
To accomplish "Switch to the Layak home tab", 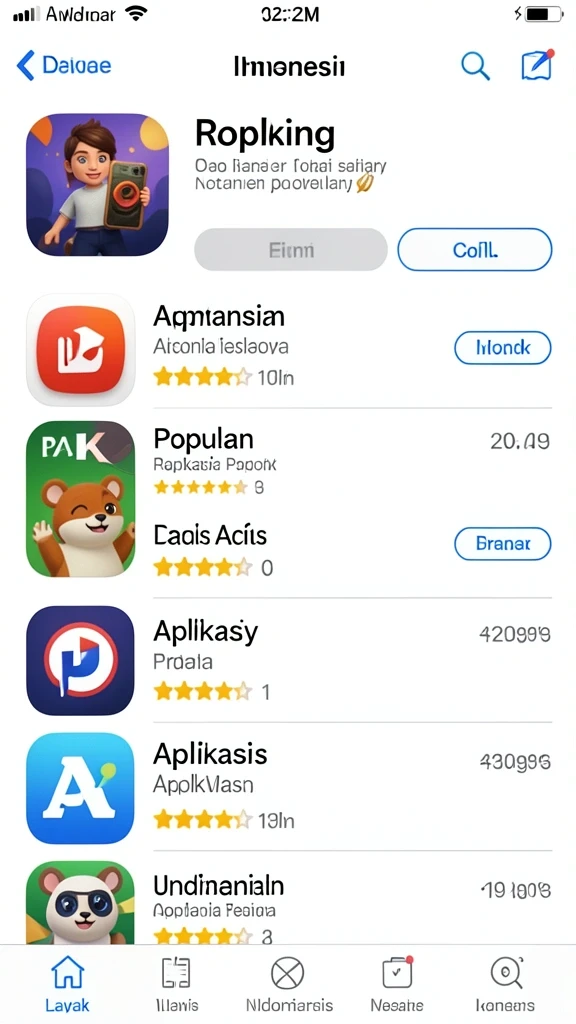I will click(68, 983).
